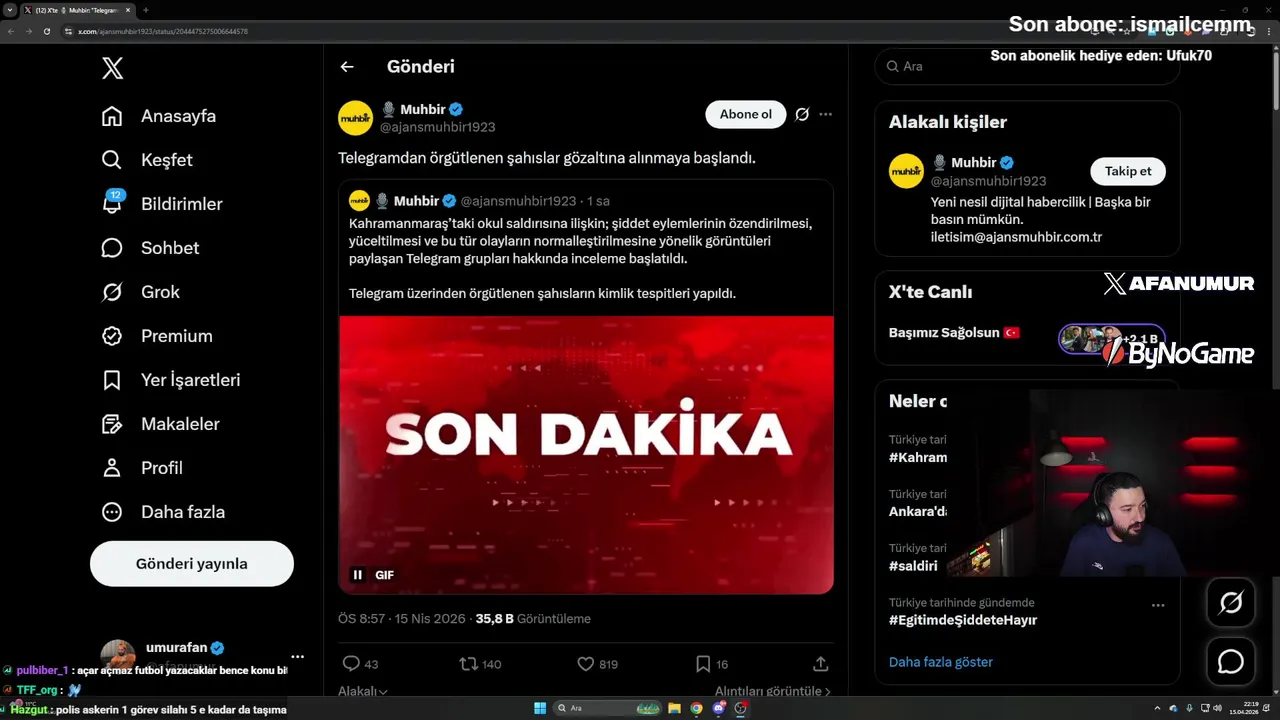Repost this Muhbir post
The height and width of the screenshot is (720, 1280).
[x=468, y=664]
